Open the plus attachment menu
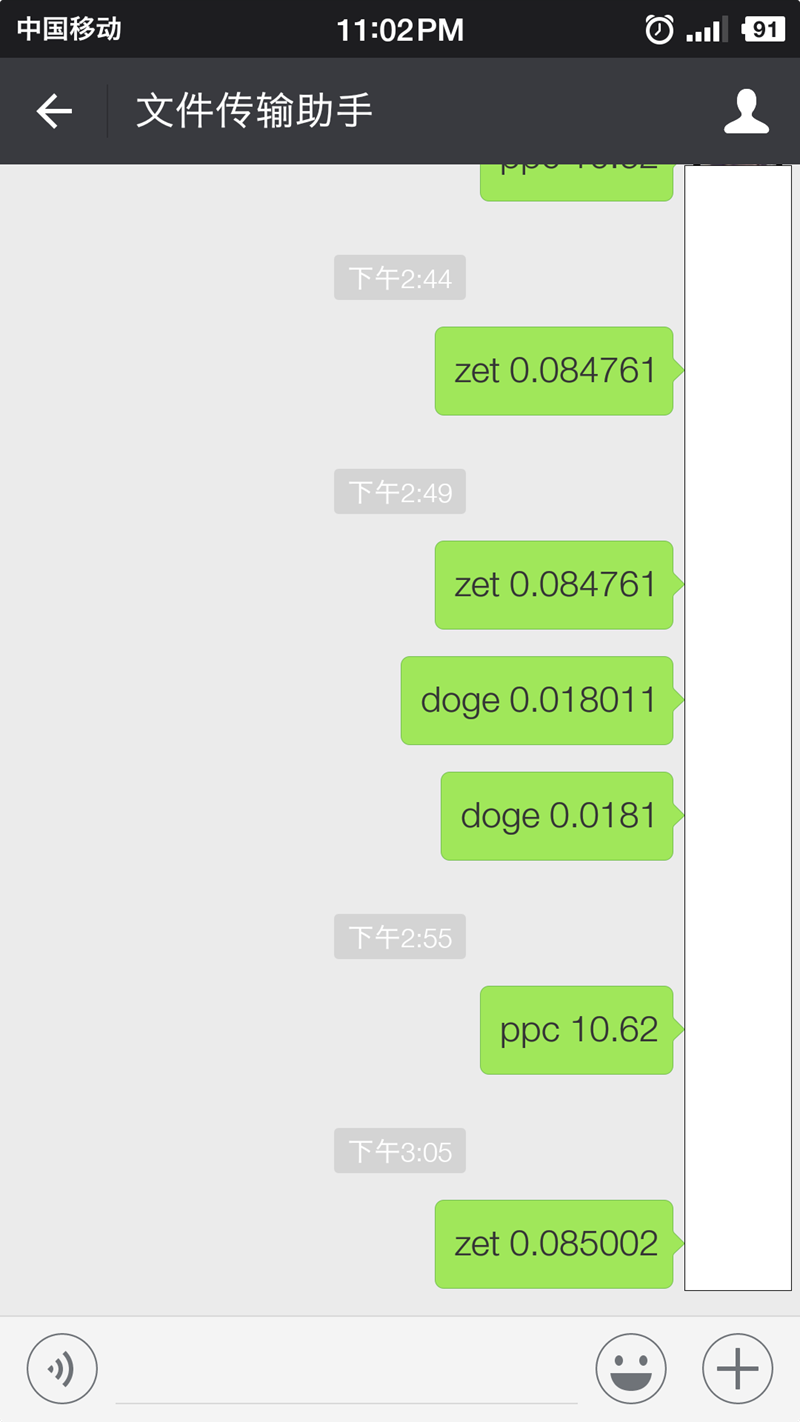The width and height of the screenshot is (800, 1422). [738, 1369]
